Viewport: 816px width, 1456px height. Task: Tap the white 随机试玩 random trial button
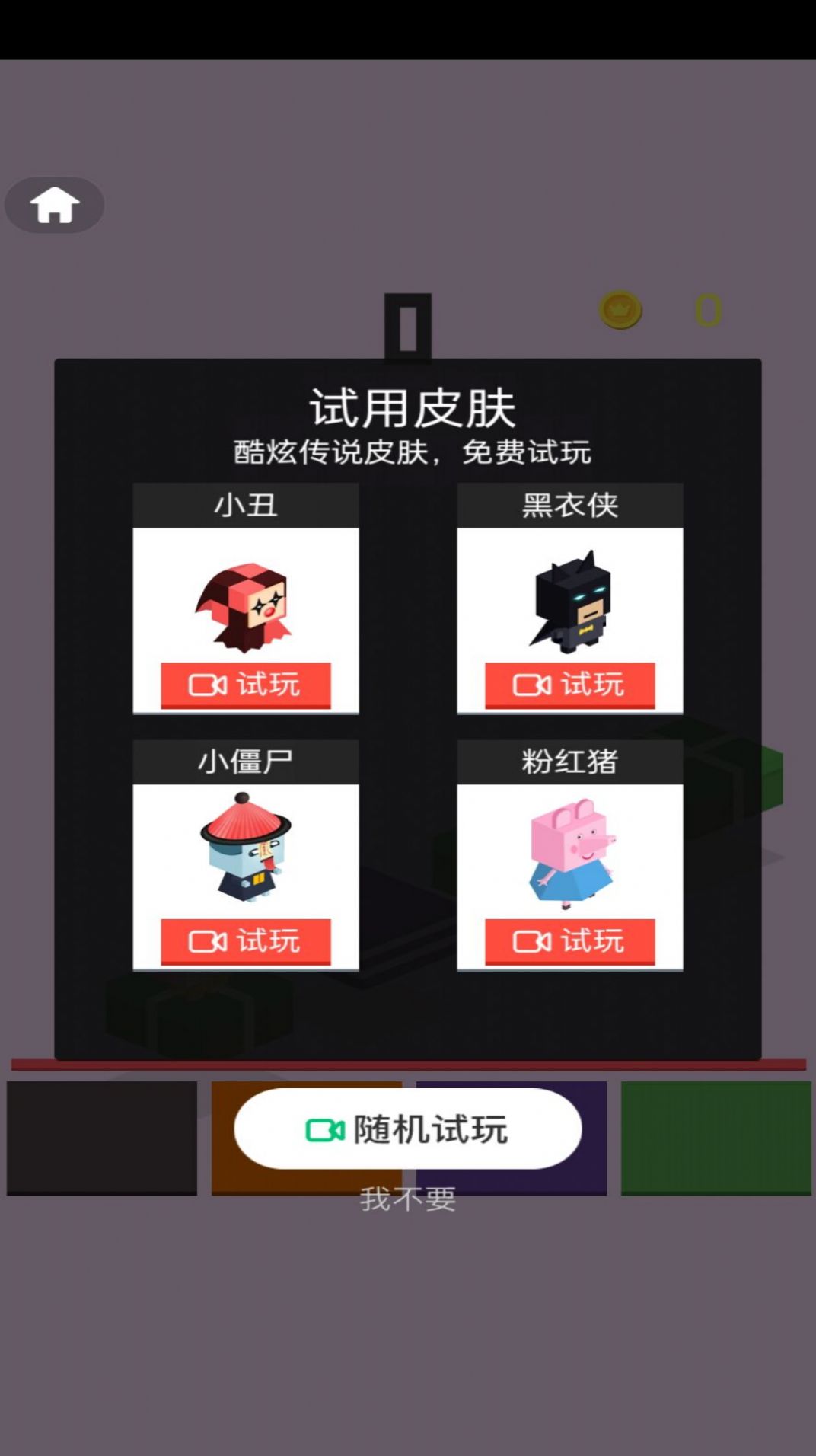[409, 1130]
